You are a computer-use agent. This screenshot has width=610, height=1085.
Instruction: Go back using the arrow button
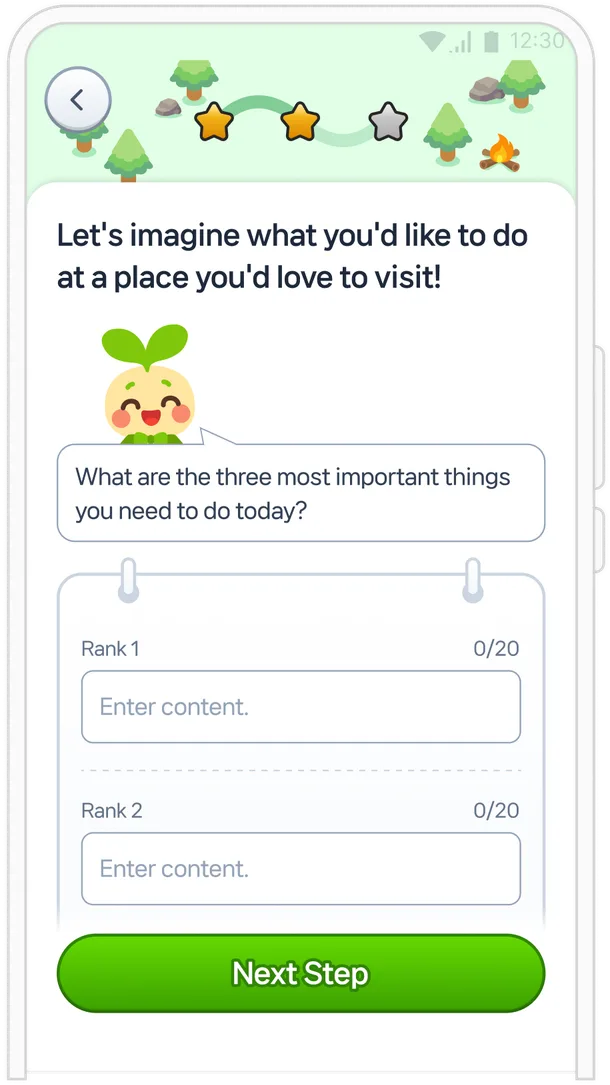coord(77,100)
